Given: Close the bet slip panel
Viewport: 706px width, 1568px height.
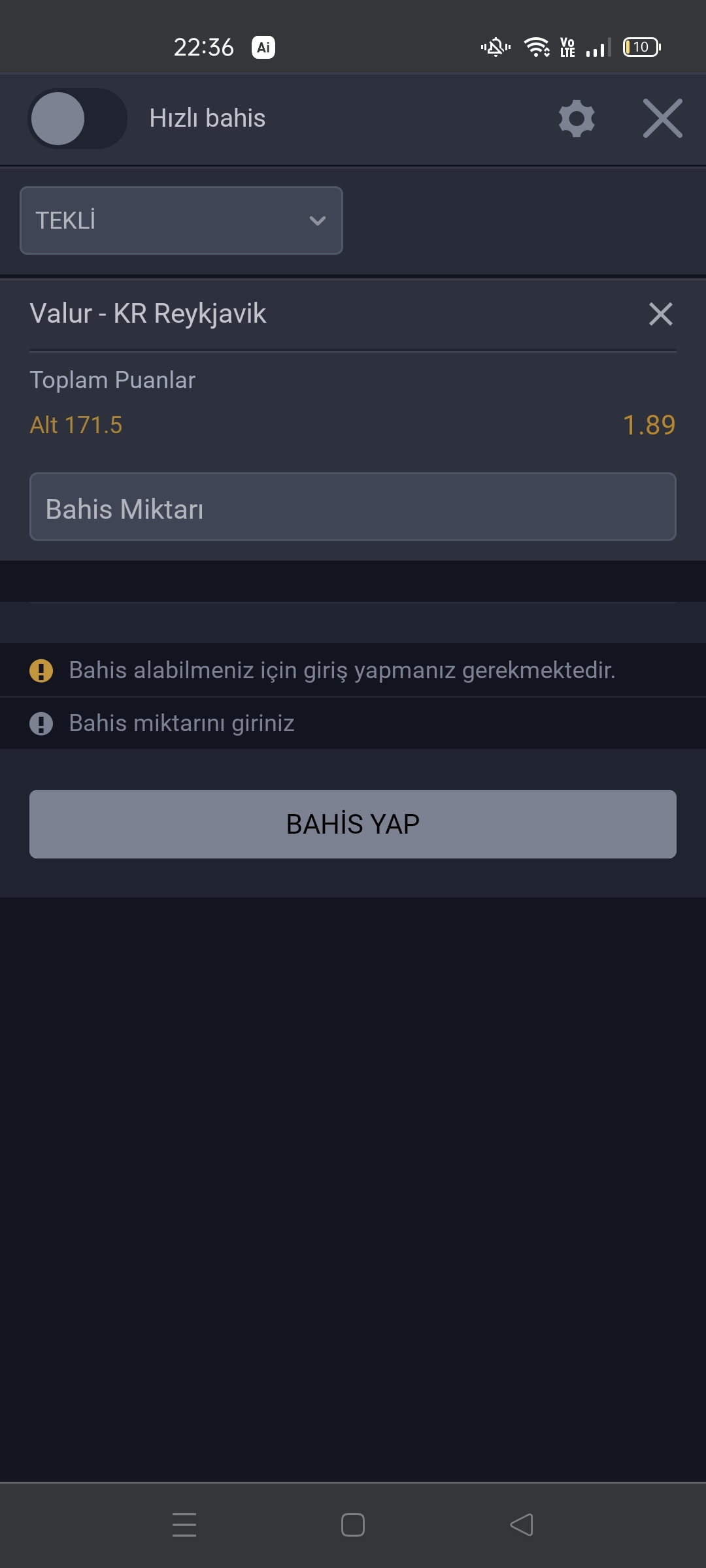Looking at the screenshot, I should [x=662, y=118].
